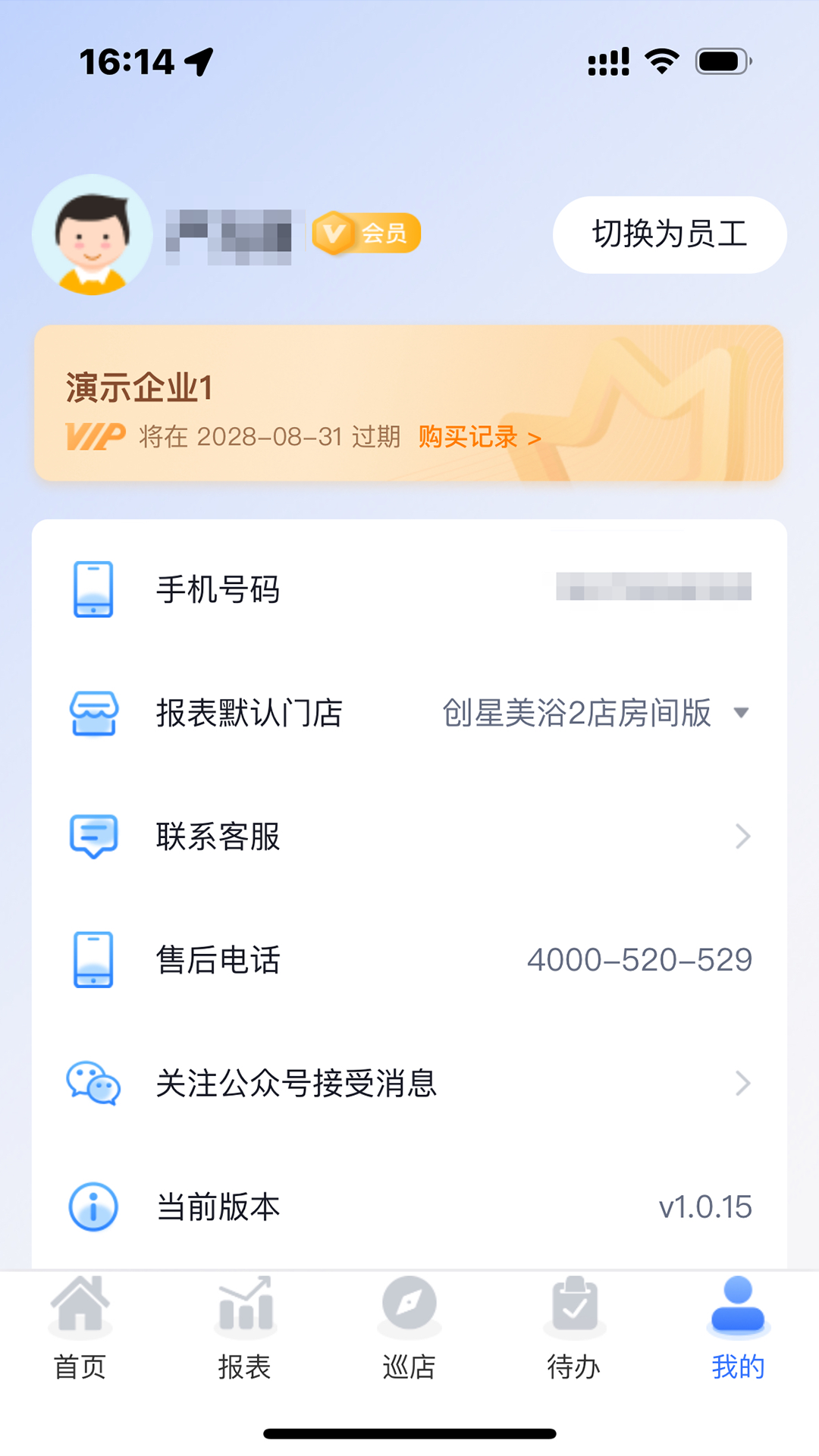Image resolution: width=819 pixels, height=1456 pixels.
Task: Expand the 联系客服 row chevron
Action: click(x=742, y=836)
